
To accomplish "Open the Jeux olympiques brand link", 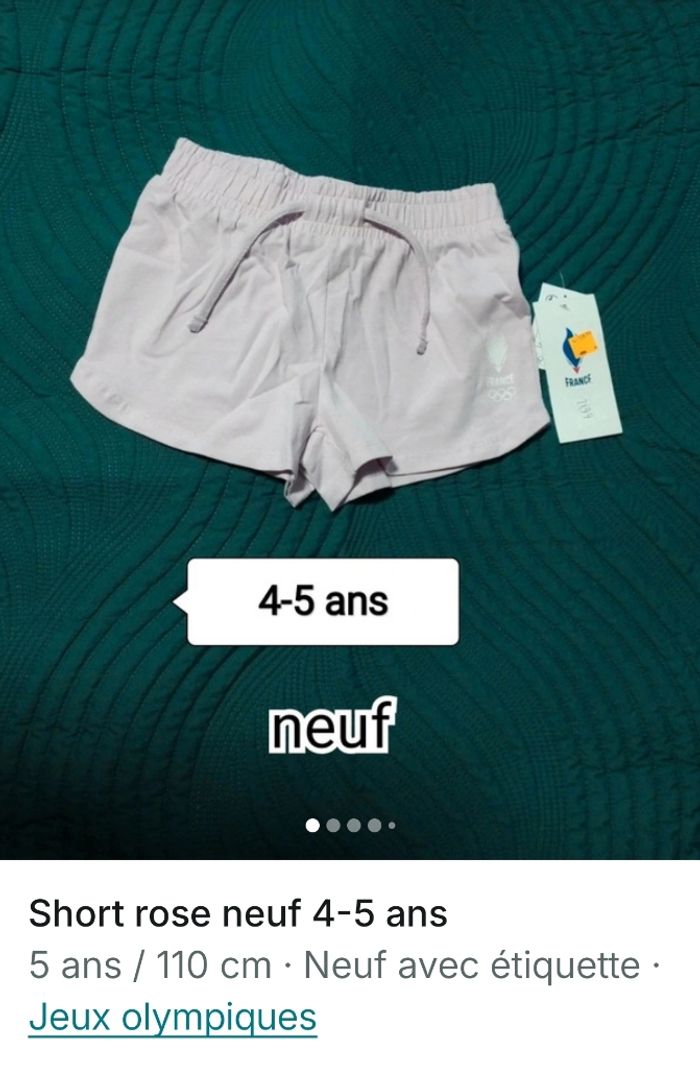I will [x=172, y=1018].
